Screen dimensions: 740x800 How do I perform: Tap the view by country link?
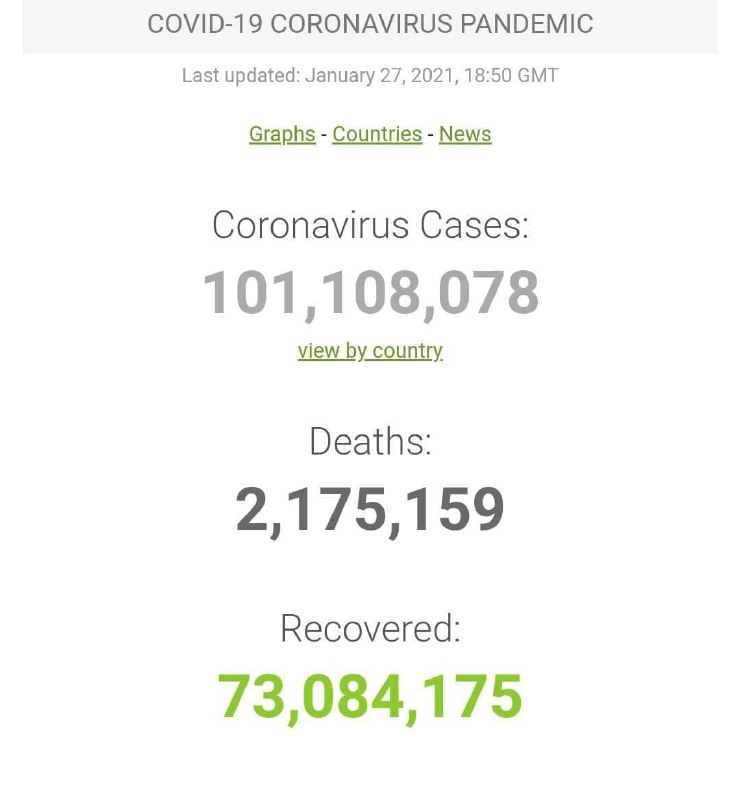(x=370, y=351)
